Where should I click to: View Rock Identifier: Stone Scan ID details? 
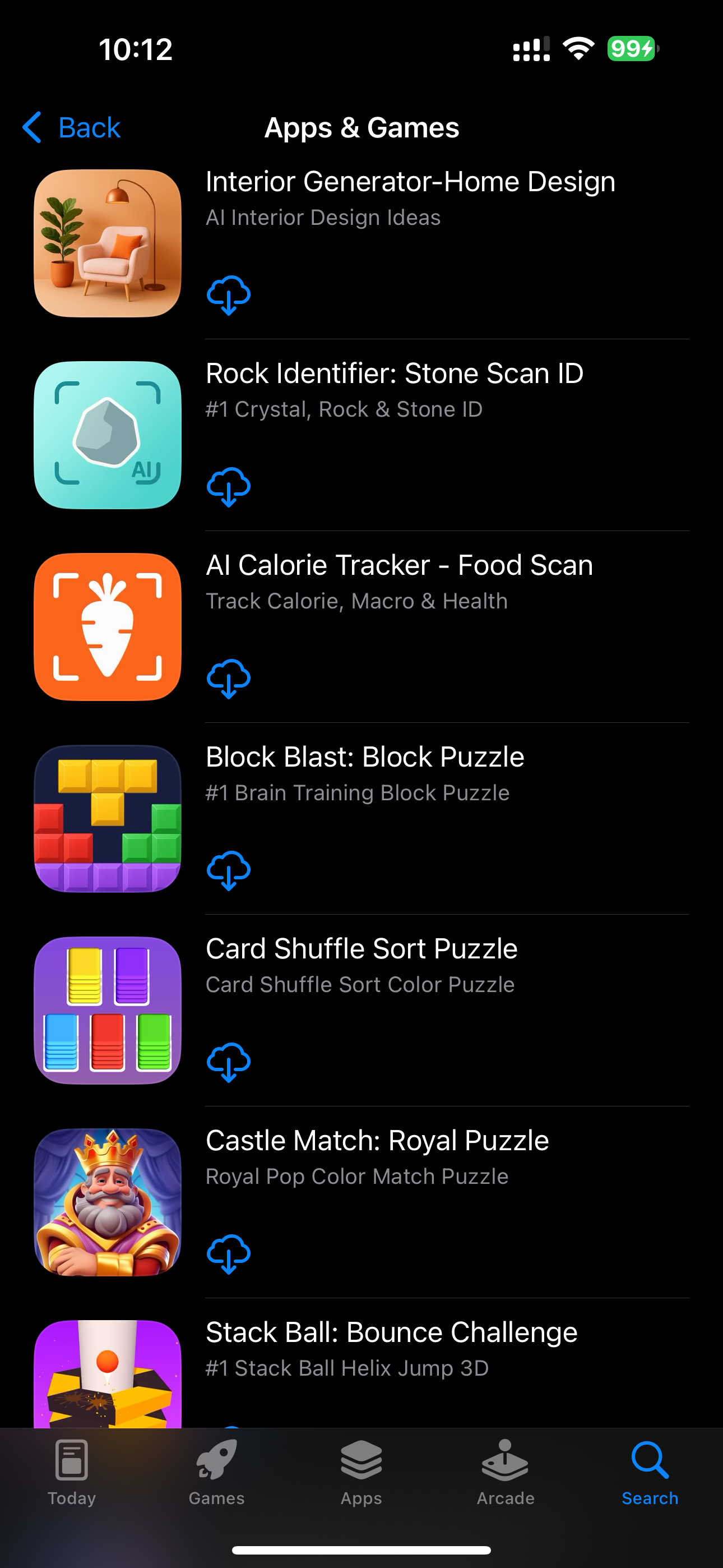(395, 373)
